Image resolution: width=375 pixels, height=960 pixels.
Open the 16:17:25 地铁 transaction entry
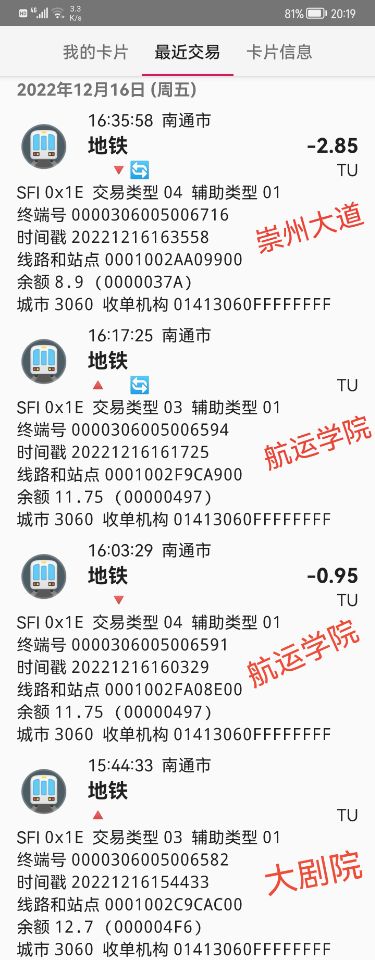click(x=188, y=427)
